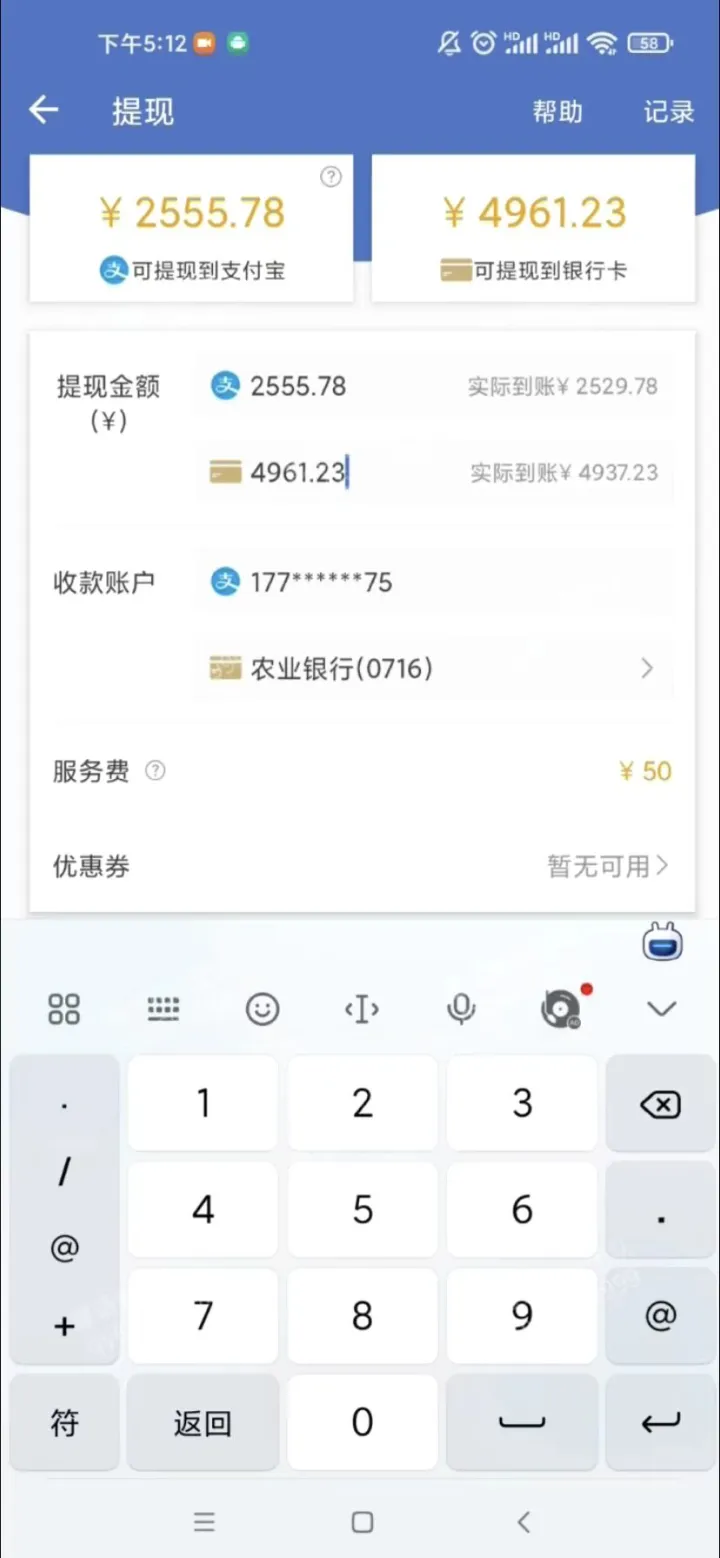Open the cursor movement tool on the keyboard
Viewport: 720px width, 1558px height.
pyautogui.click(x=361, y=1009)
